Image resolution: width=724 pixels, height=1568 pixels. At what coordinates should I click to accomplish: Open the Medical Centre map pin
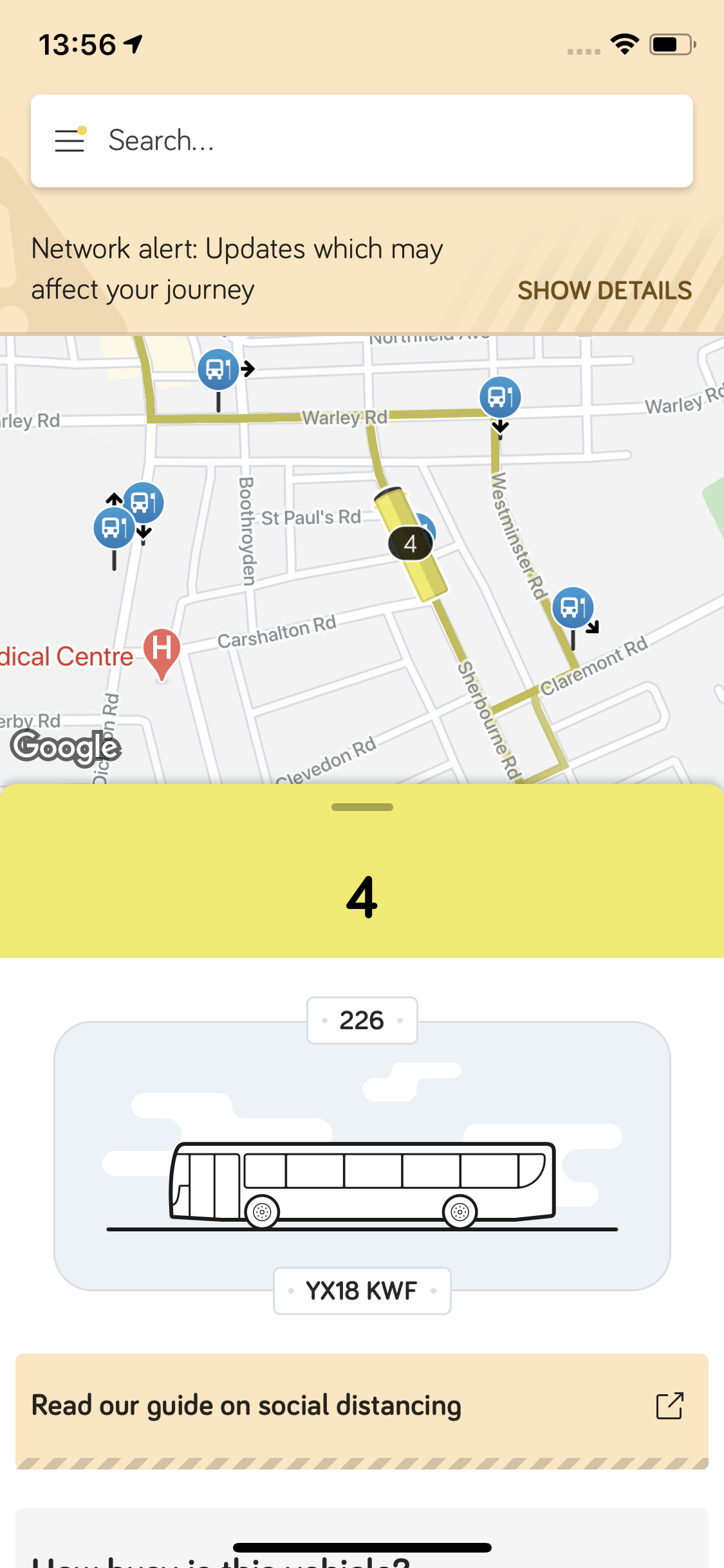click(x=162, y=649)
